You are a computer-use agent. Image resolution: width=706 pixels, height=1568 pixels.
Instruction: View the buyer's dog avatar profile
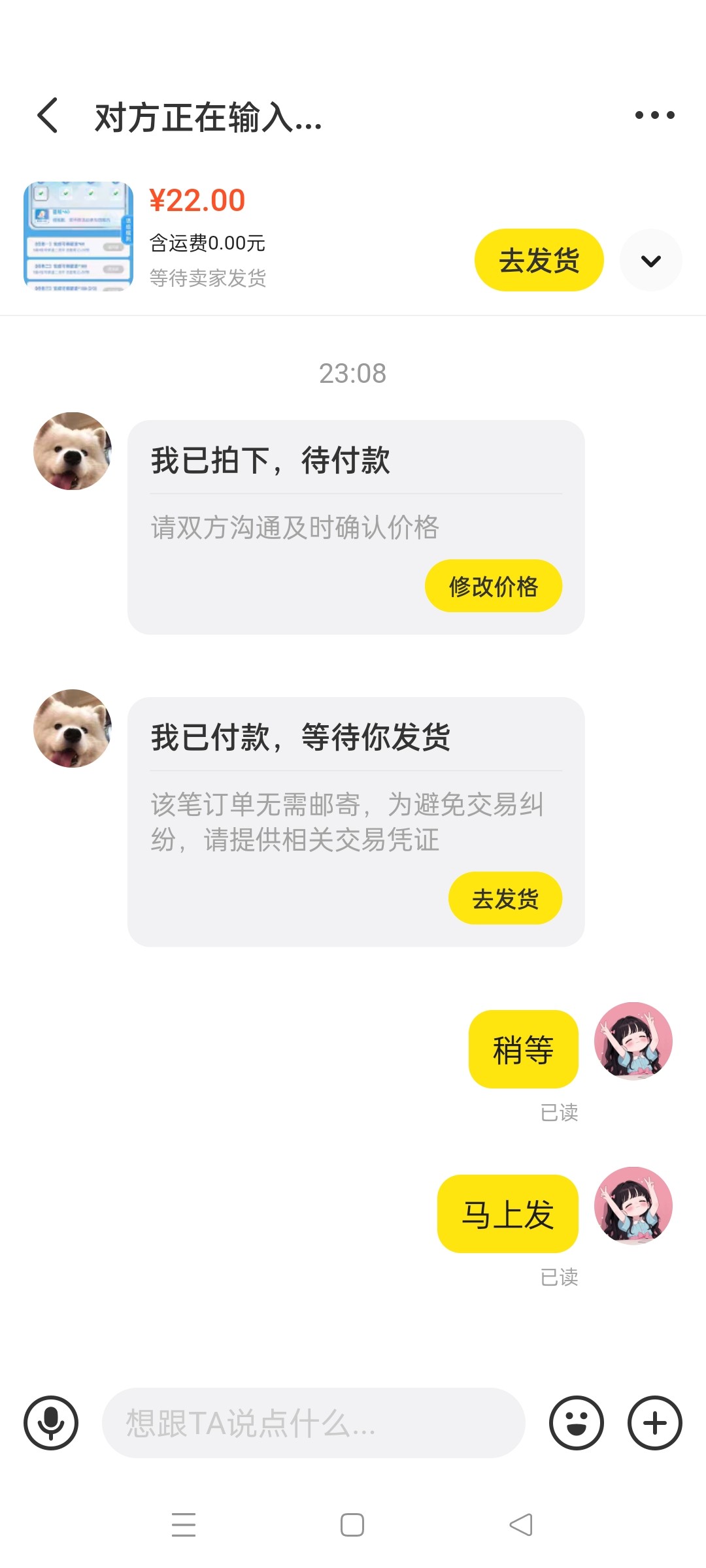click(73, 451)
